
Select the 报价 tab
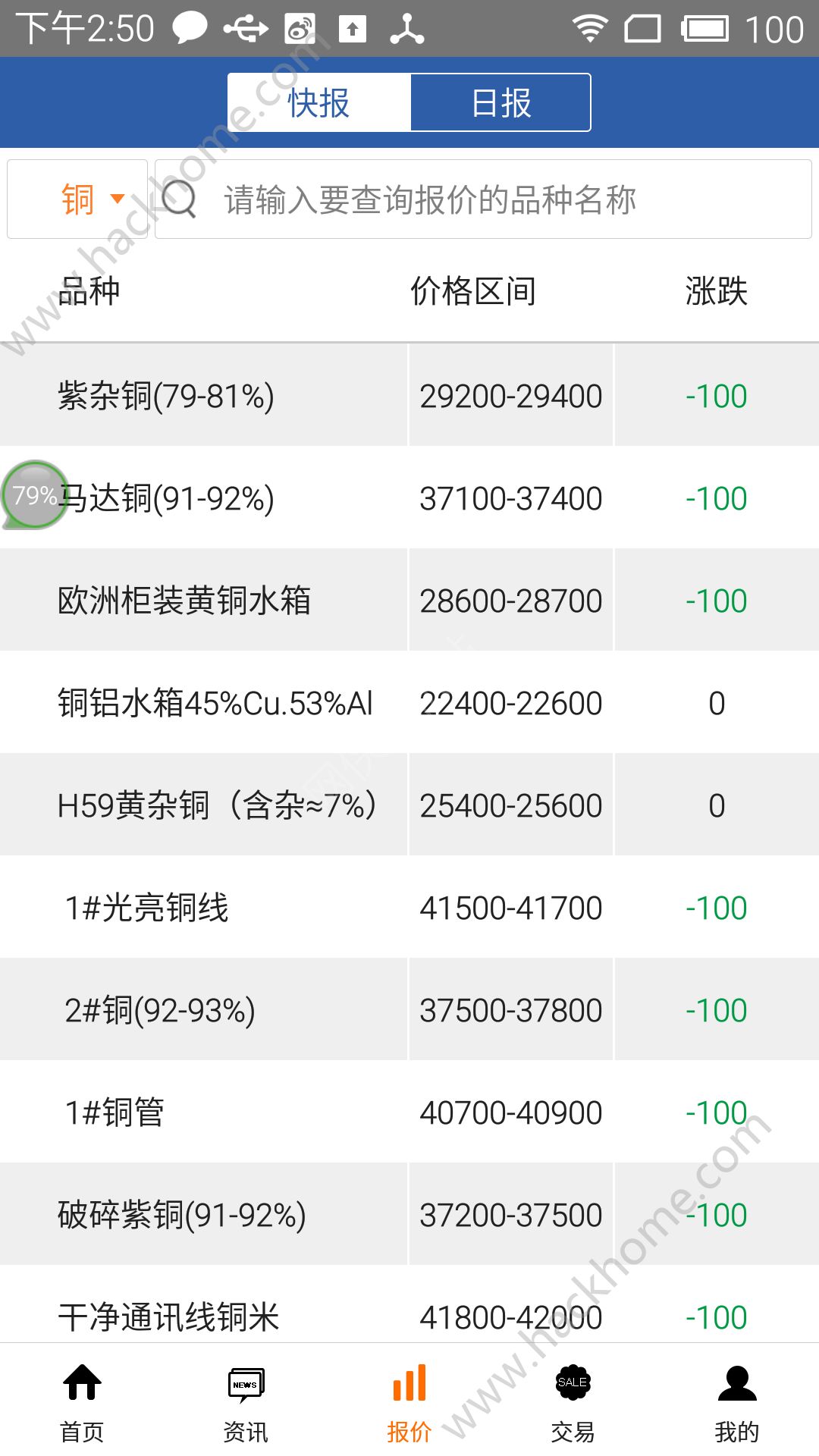pos(409,1401)
